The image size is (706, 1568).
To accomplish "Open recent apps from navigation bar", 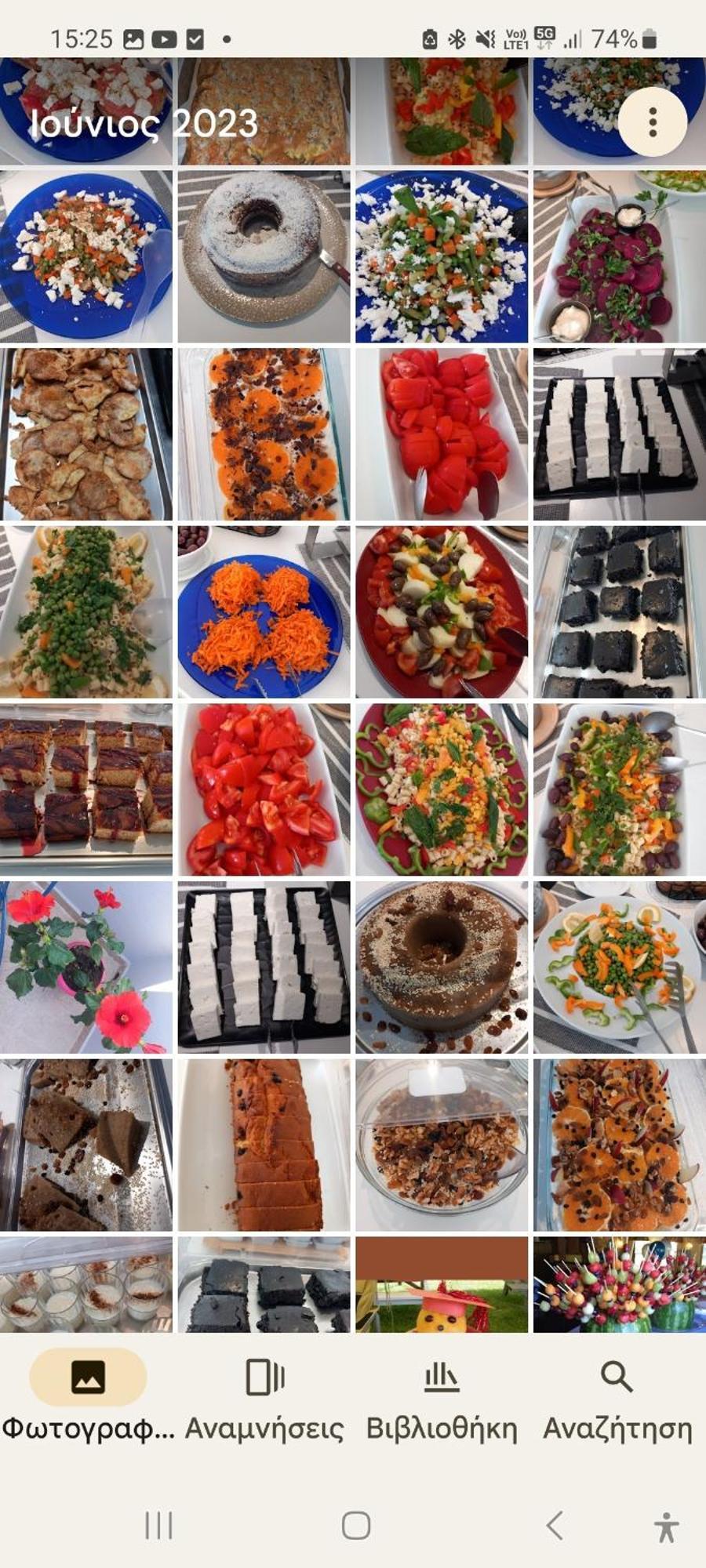I will 158,1526.
